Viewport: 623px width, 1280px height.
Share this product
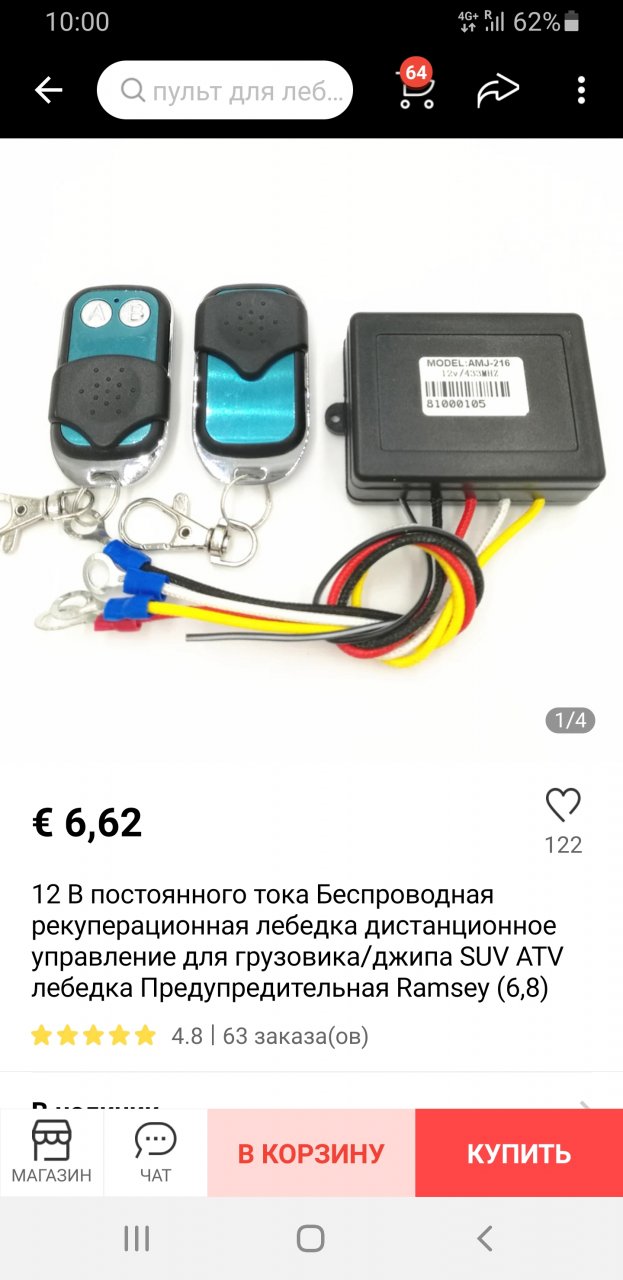tap(498, 91)
